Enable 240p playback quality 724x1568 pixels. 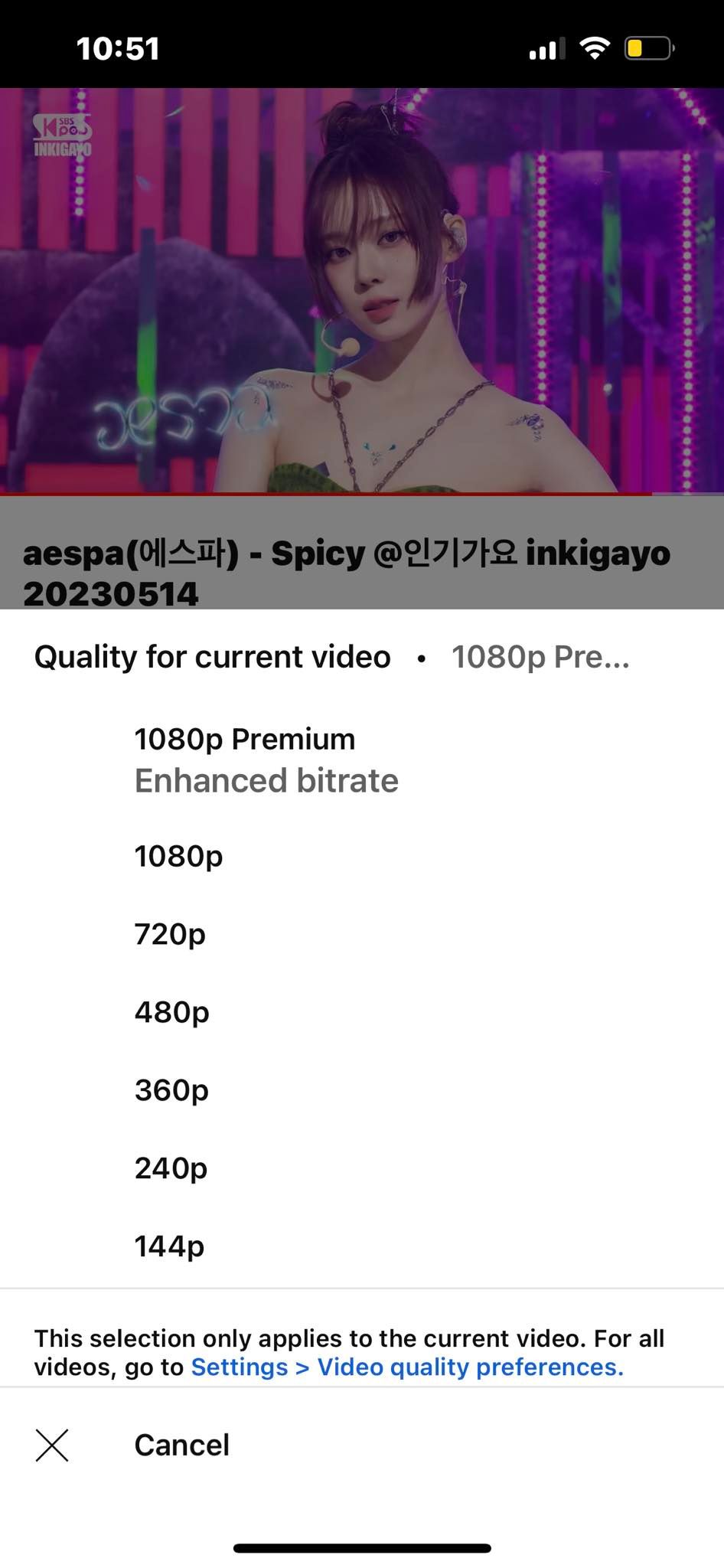point(170,1168)
